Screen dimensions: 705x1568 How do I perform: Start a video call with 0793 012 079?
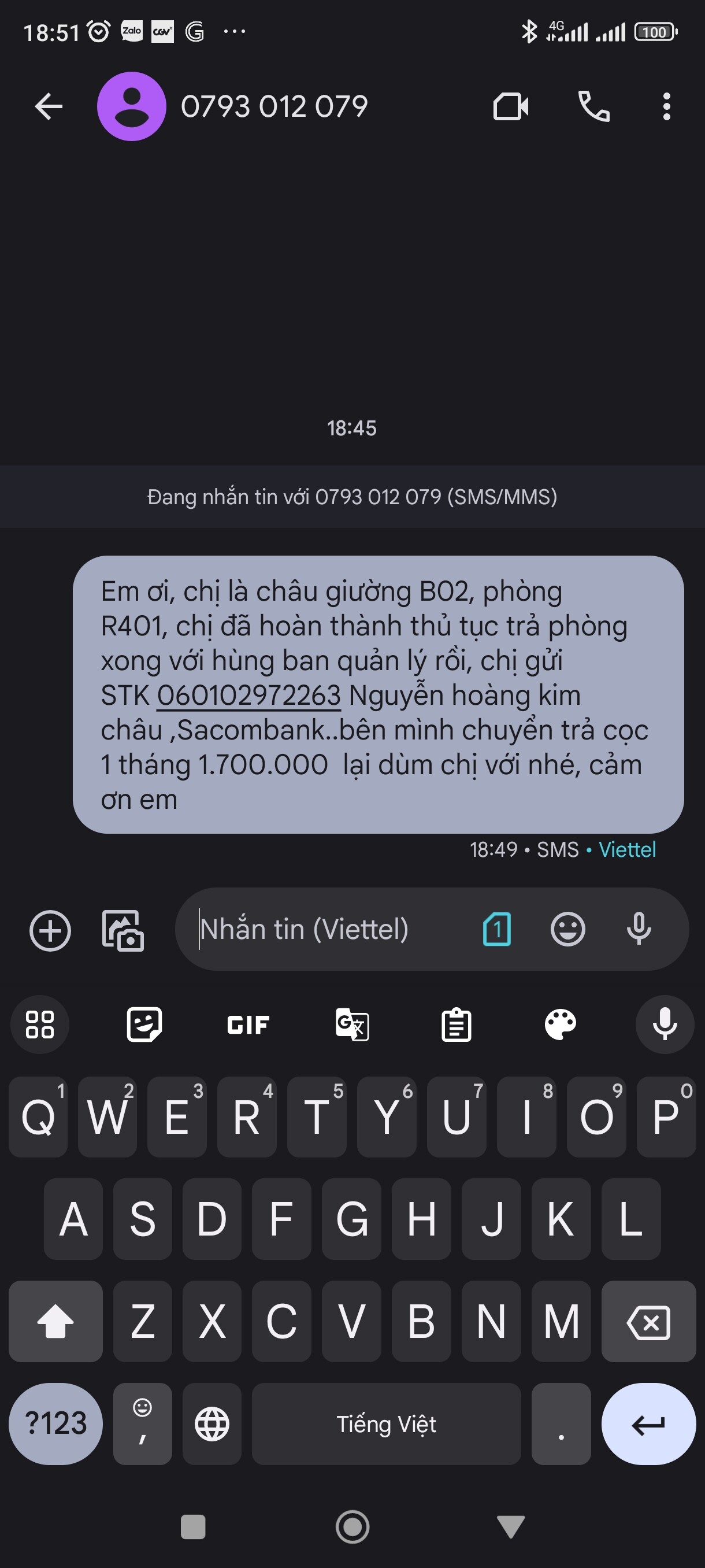coord(510,106)
